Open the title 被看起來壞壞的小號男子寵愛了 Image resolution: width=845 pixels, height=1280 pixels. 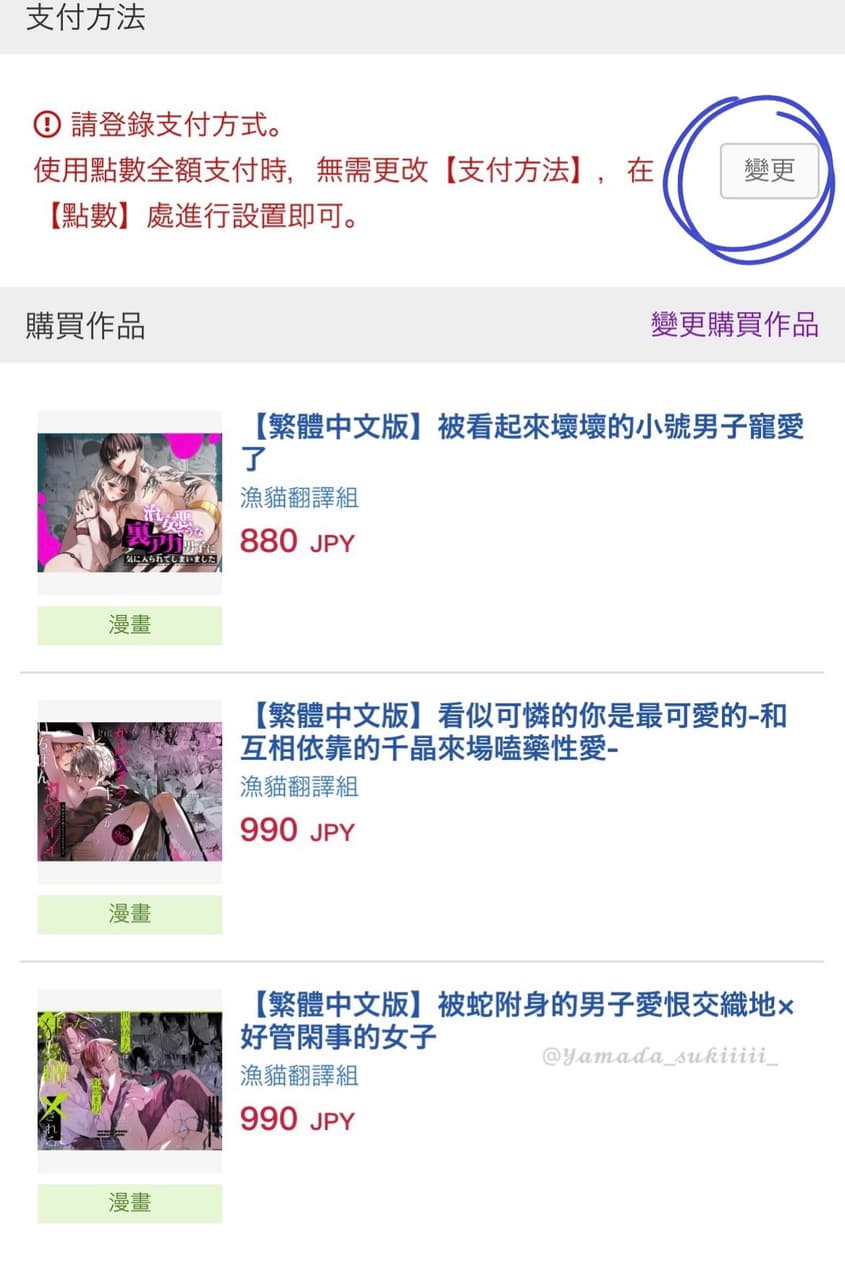point(521,443)
